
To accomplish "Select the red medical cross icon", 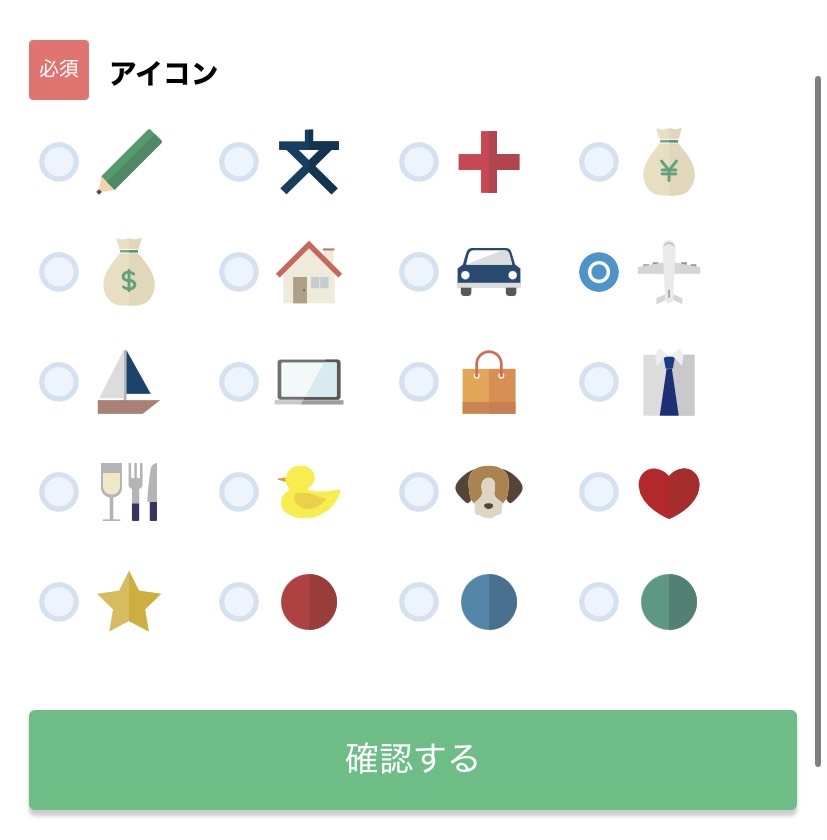I will (x=419, y=161).
